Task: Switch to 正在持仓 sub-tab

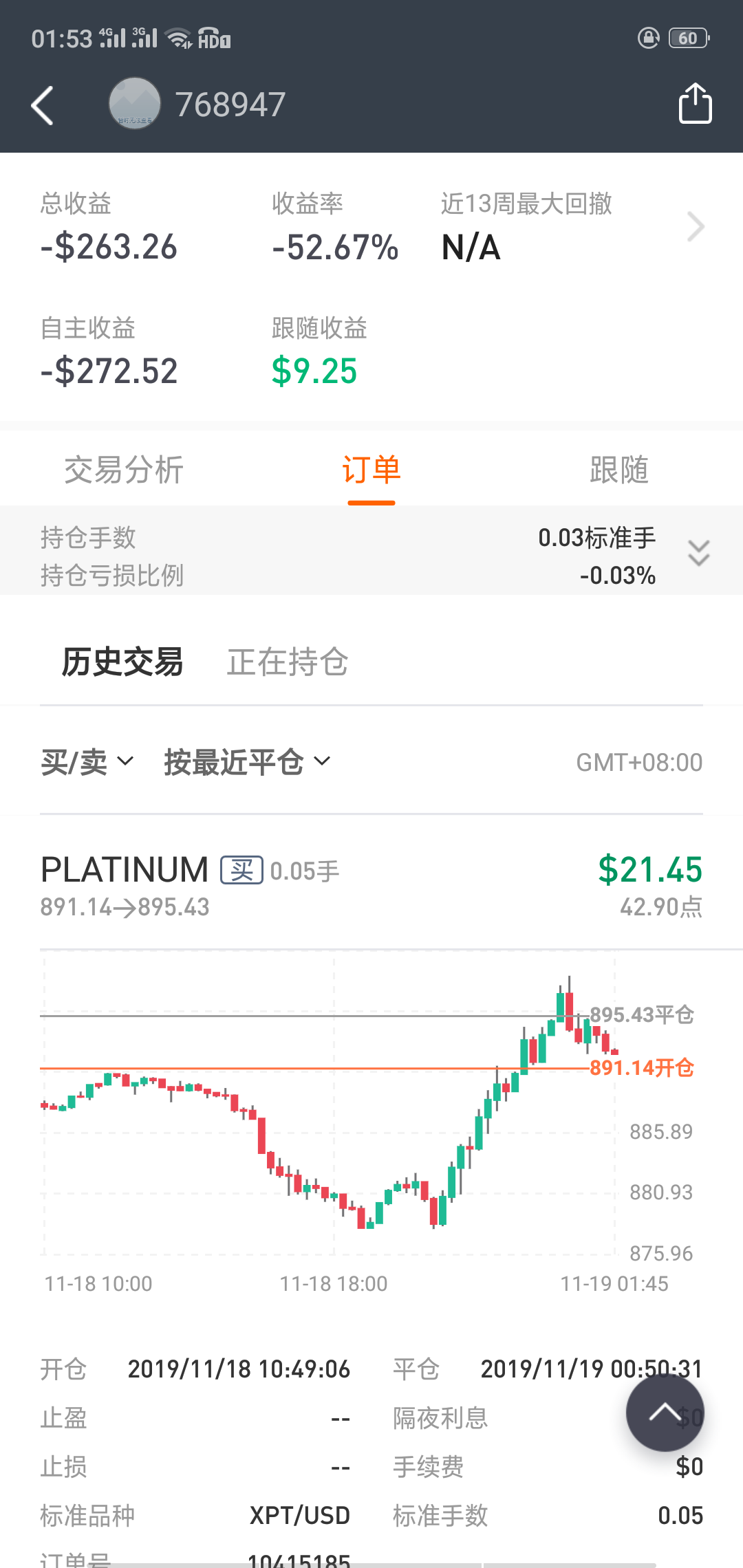Action: pyautogui.click(x=288, y=662)
